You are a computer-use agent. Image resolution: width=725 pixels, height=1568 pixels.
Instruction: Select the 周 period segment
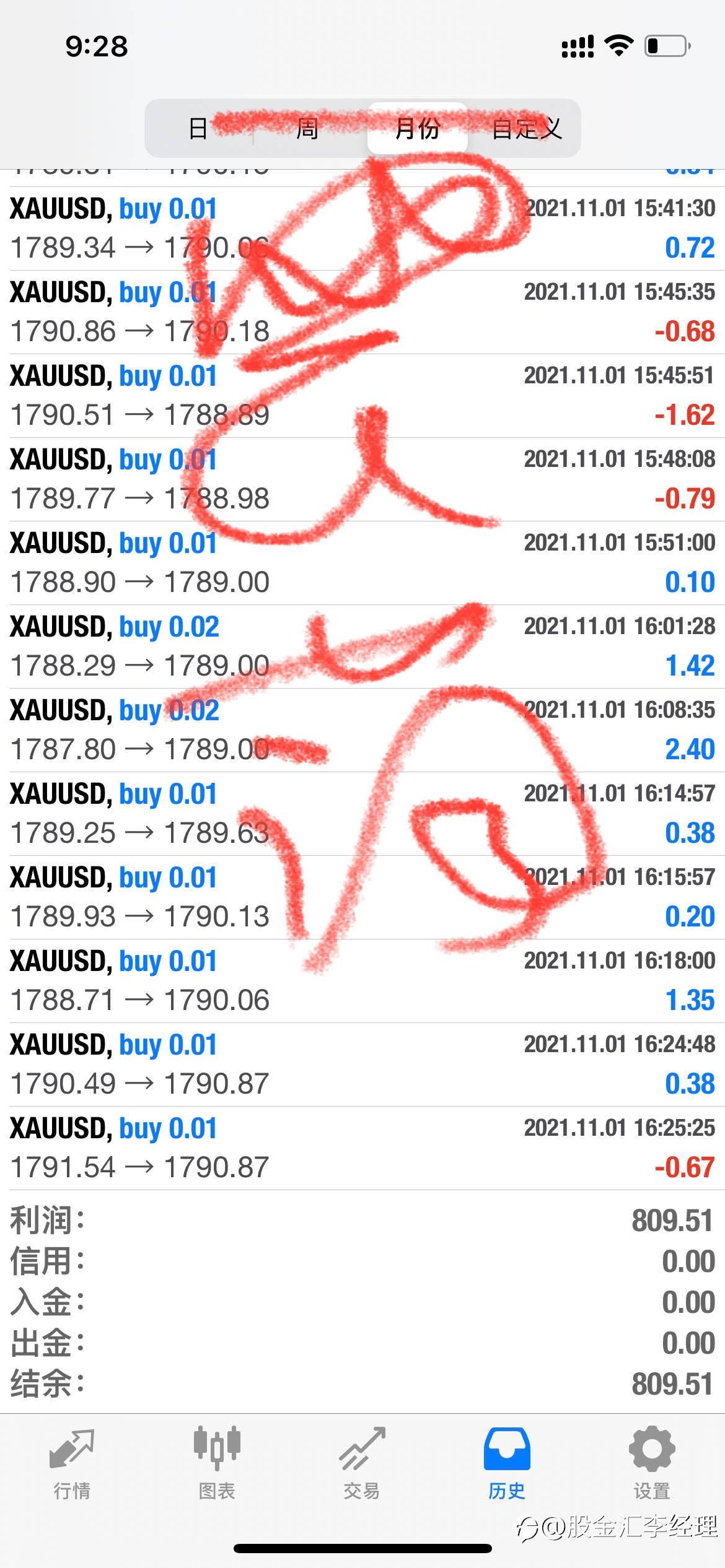(x=308, y=128)
